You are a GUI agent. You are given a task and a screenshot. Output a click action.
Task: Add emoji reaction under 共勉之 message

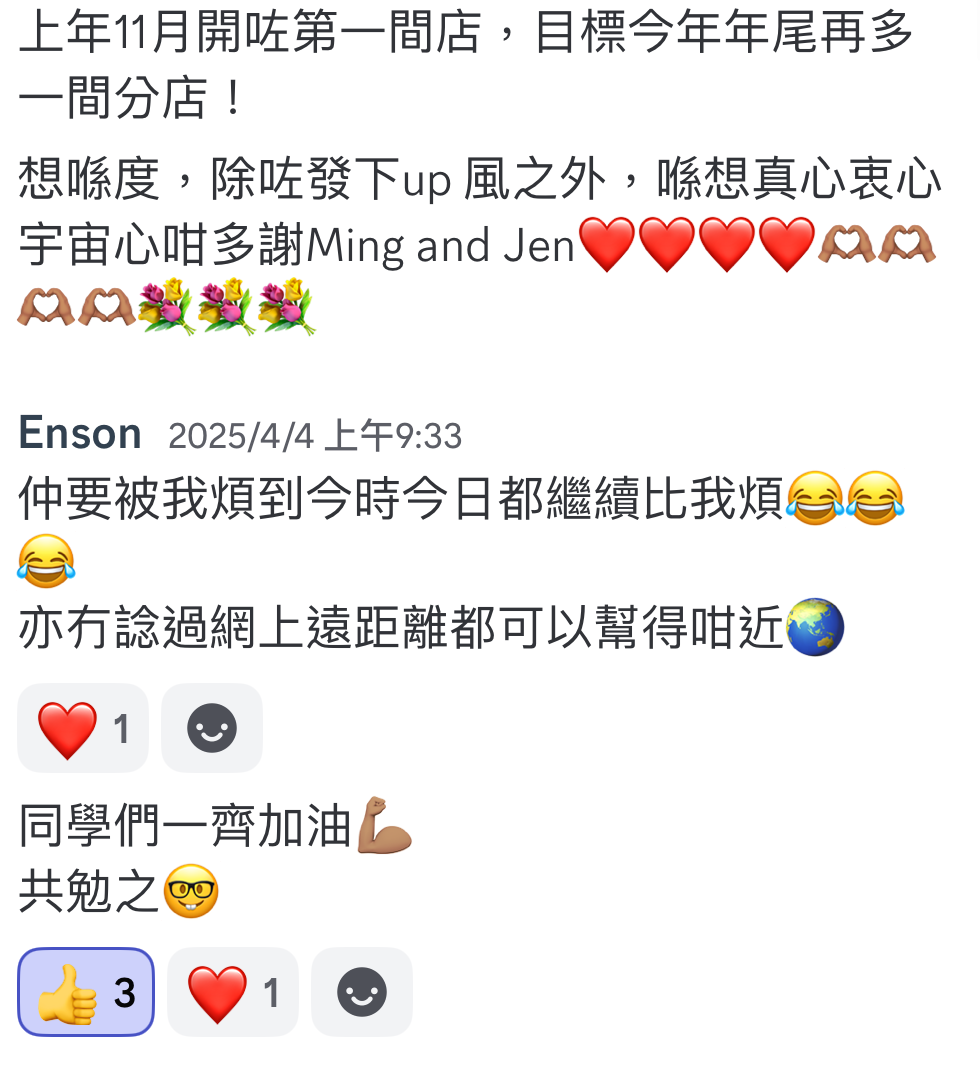click(x=362, y=992)
